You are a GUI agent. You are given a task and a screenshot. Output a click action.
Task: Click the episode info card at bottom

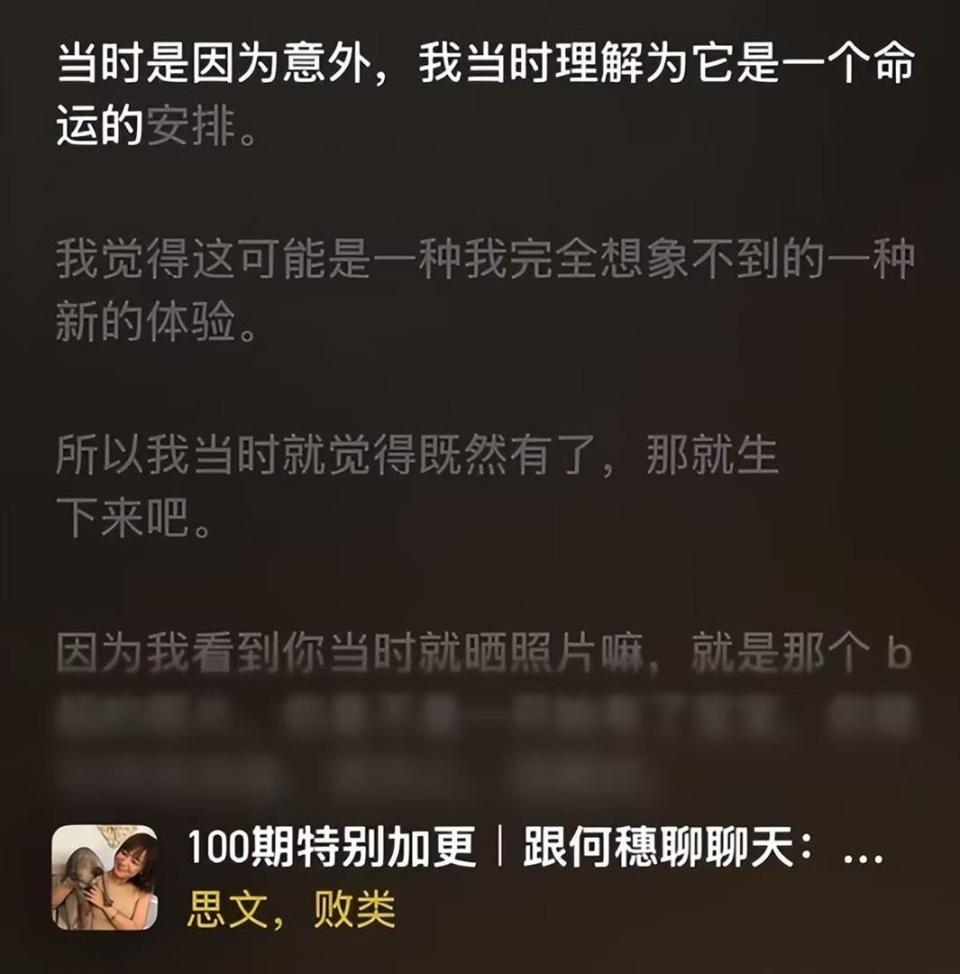pos(480,880)
